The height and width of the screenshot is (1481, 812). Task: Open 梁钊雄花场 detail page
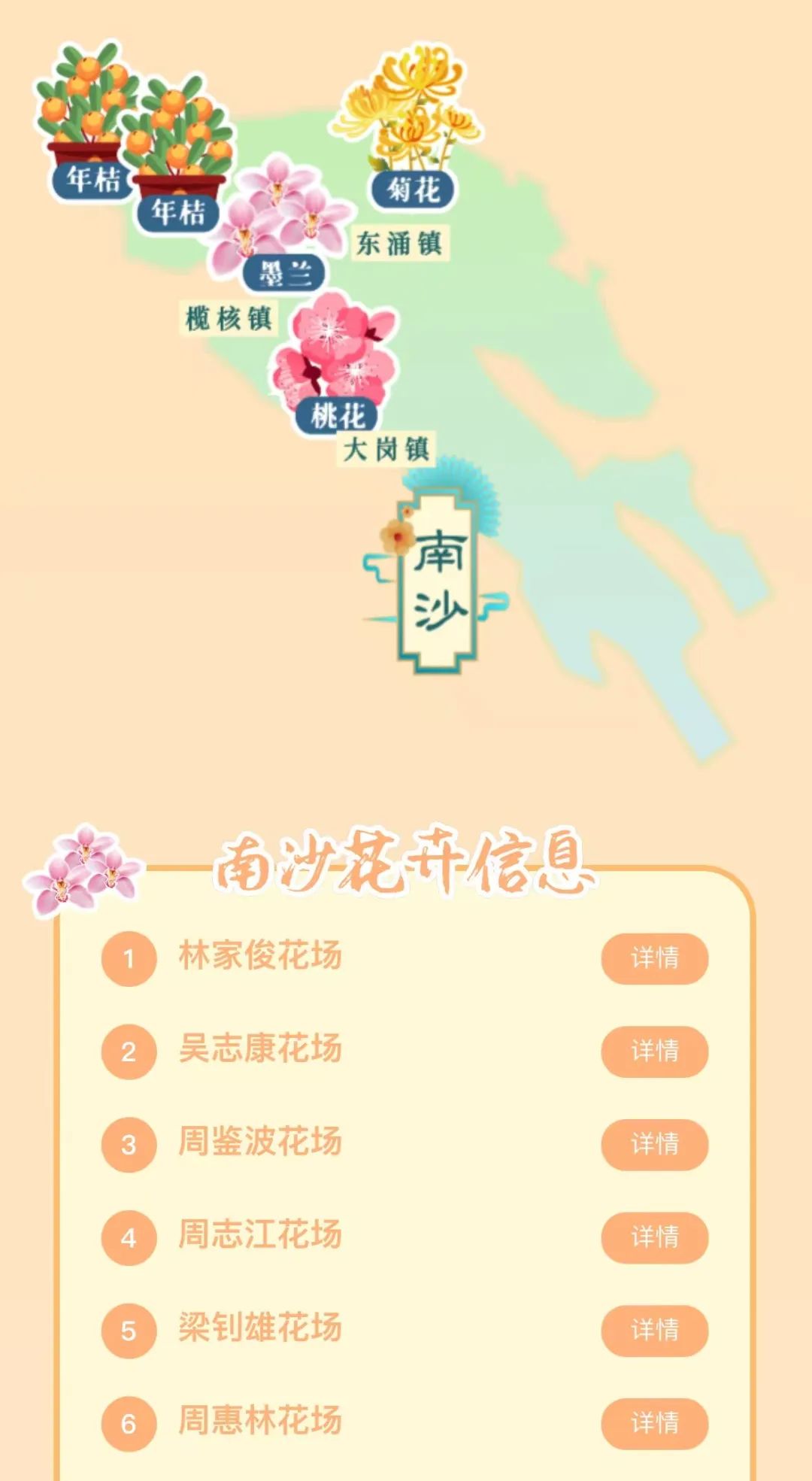coord(654,1331)
